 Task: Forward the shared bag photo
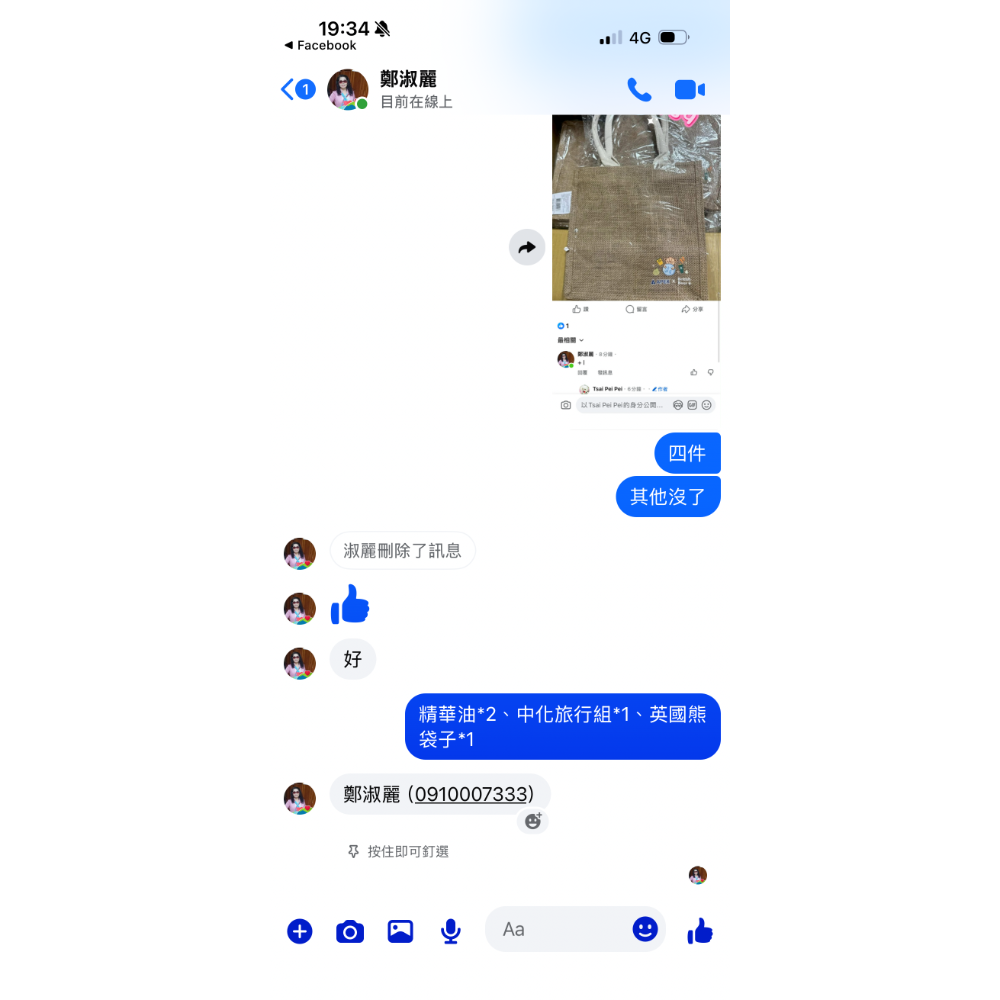coord(527,248)
